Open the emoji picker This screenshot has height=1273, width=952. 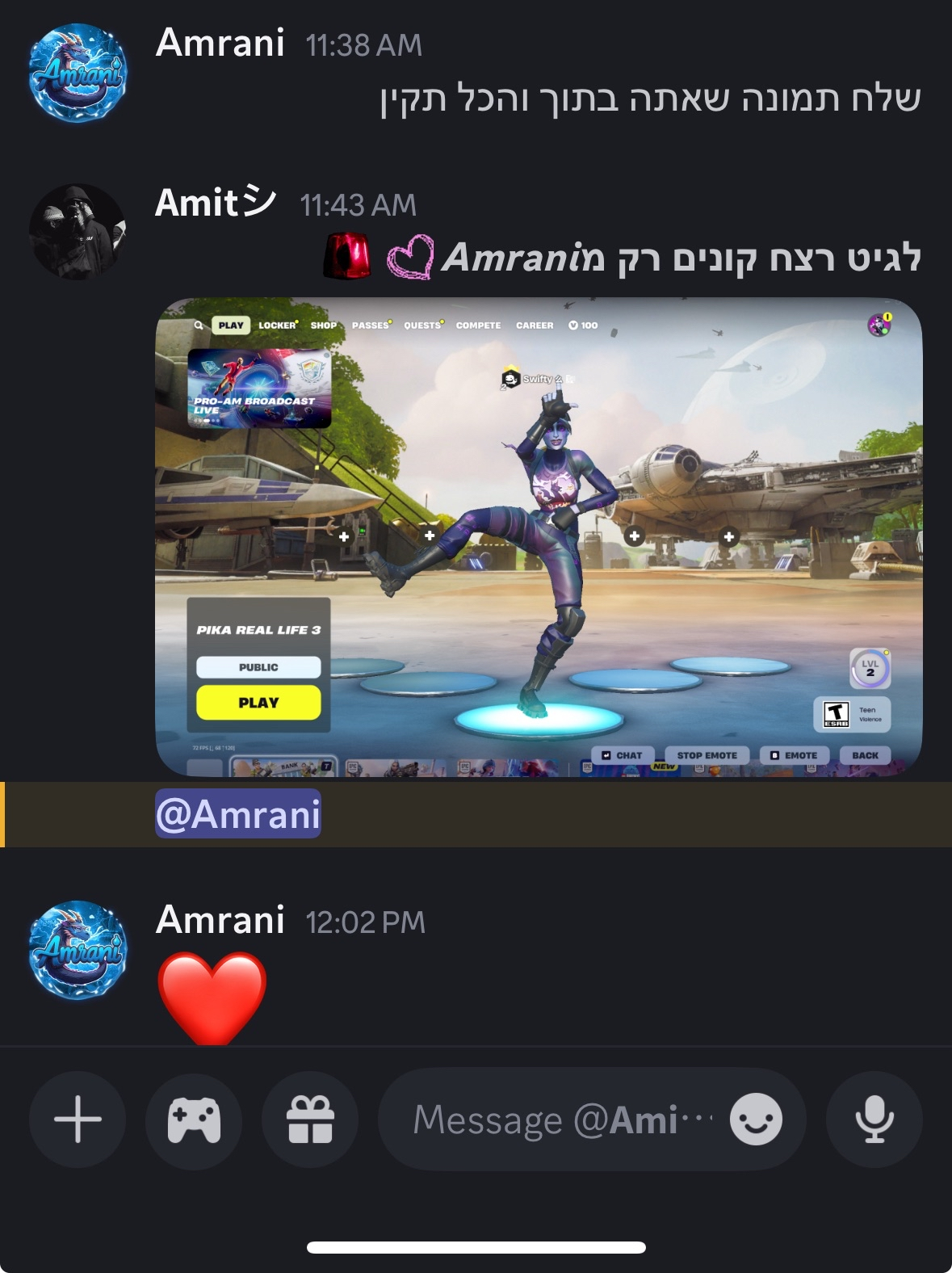click(756, 1120)
